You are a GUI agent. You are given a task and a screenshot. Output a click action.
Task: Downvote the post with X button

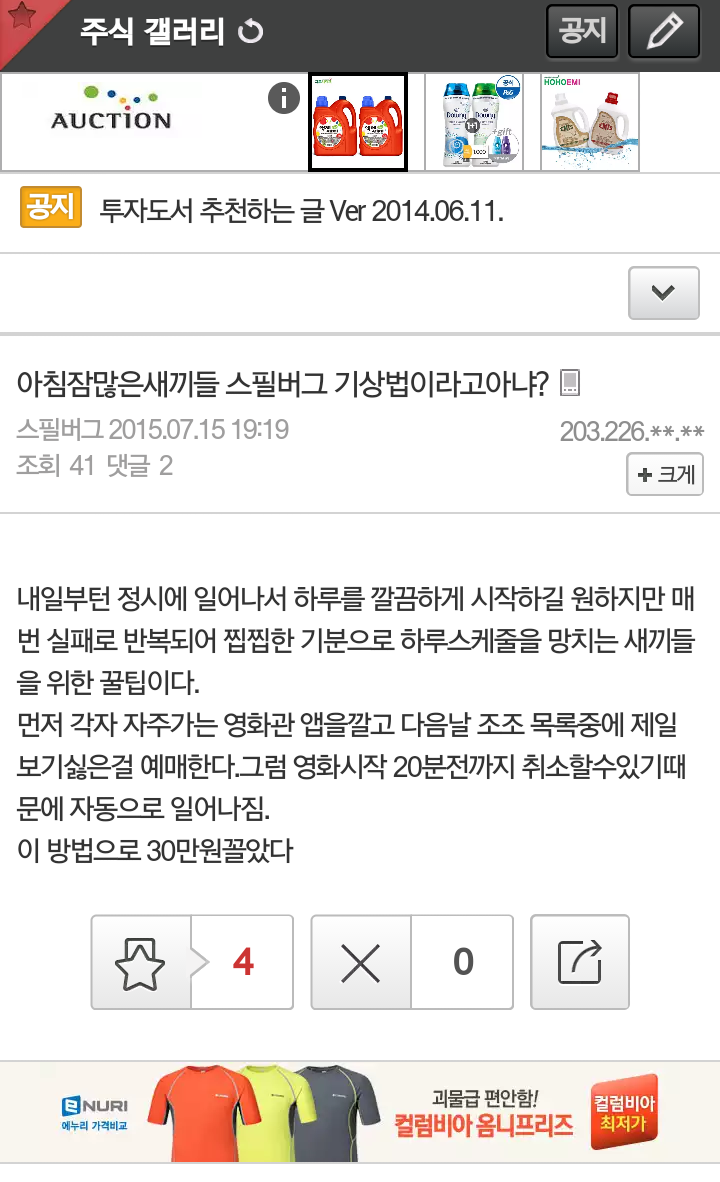360,962
